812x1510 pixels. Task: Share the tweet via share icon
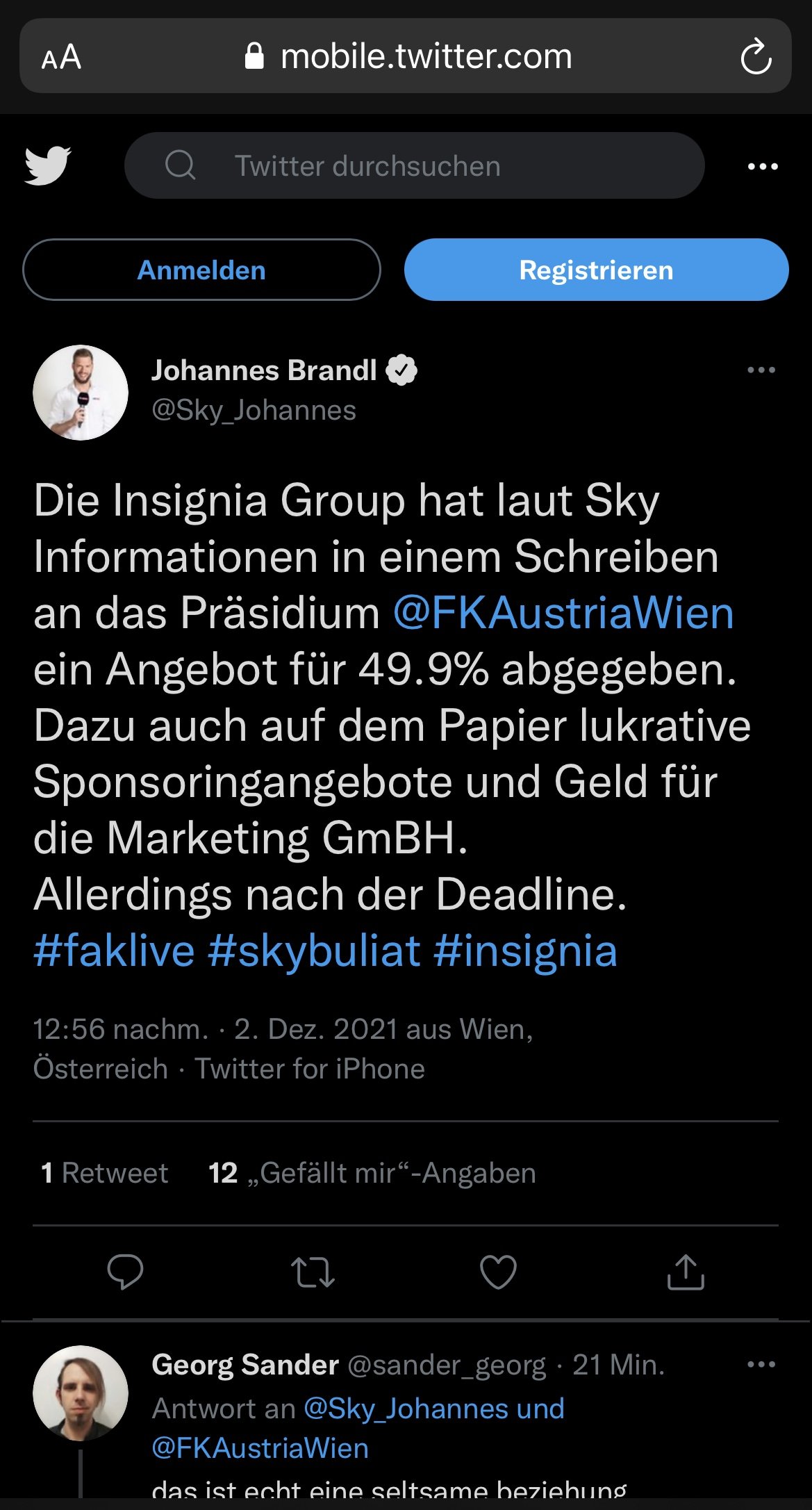tap(686, 1272)
